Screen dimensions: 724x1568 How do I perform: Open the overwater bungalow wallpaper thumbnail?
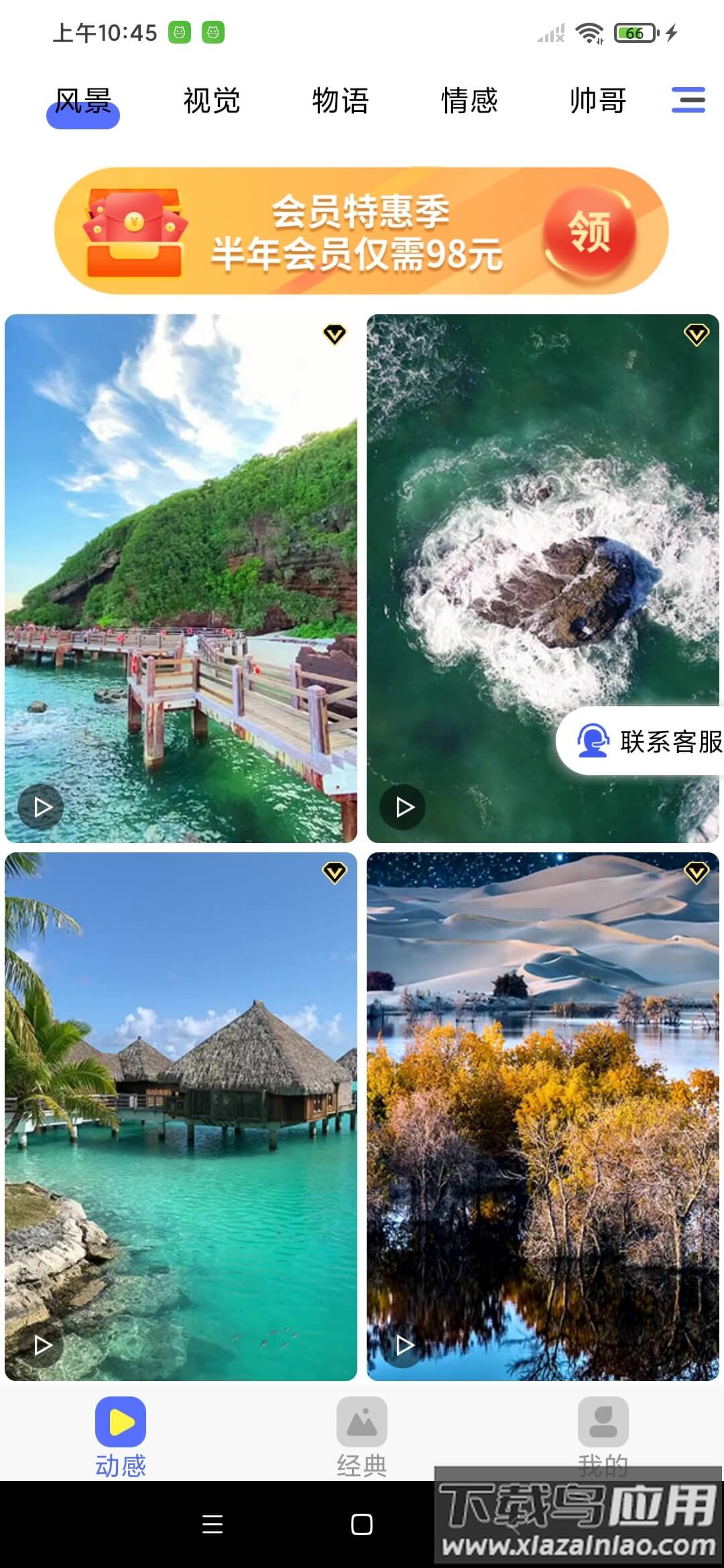click(x=181, y=1106)
